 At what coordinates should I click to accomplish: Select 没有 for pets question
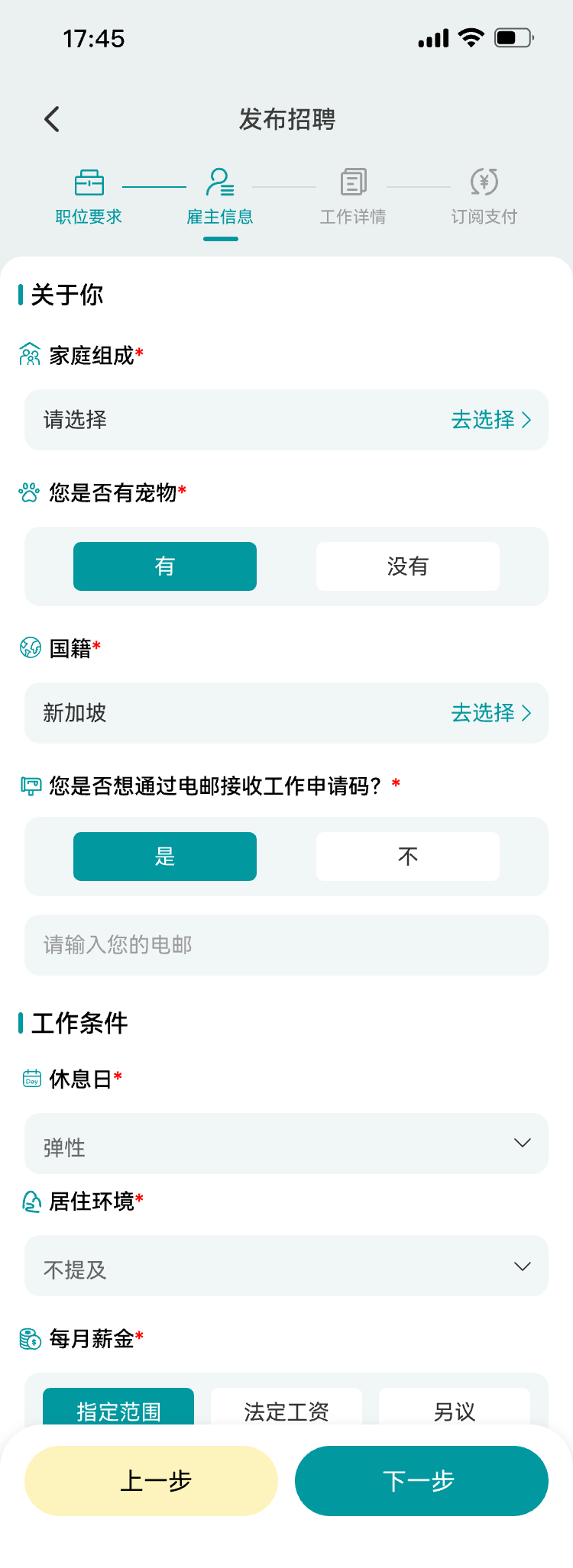[x=407, y=566]
